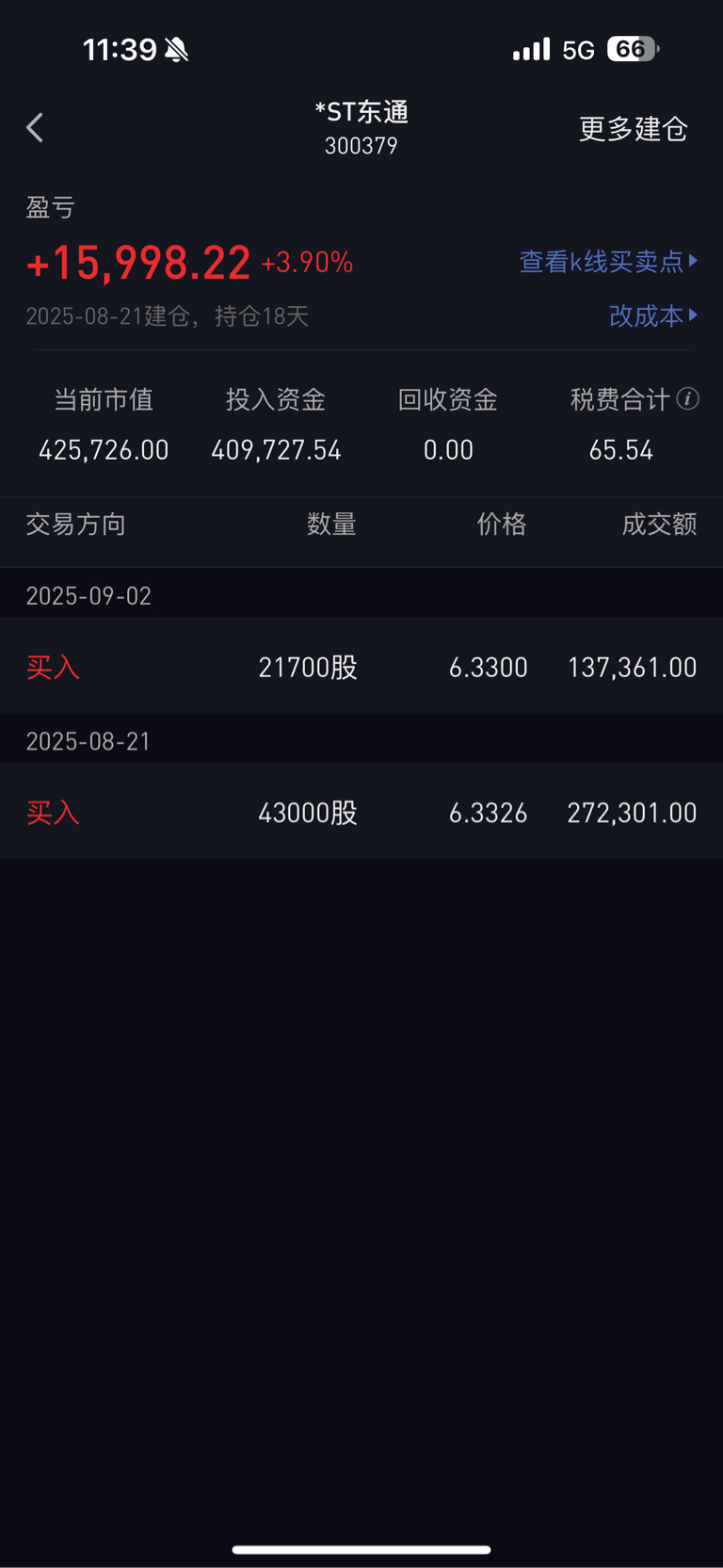Tap the 改成本 link

[x=653, y=315]
